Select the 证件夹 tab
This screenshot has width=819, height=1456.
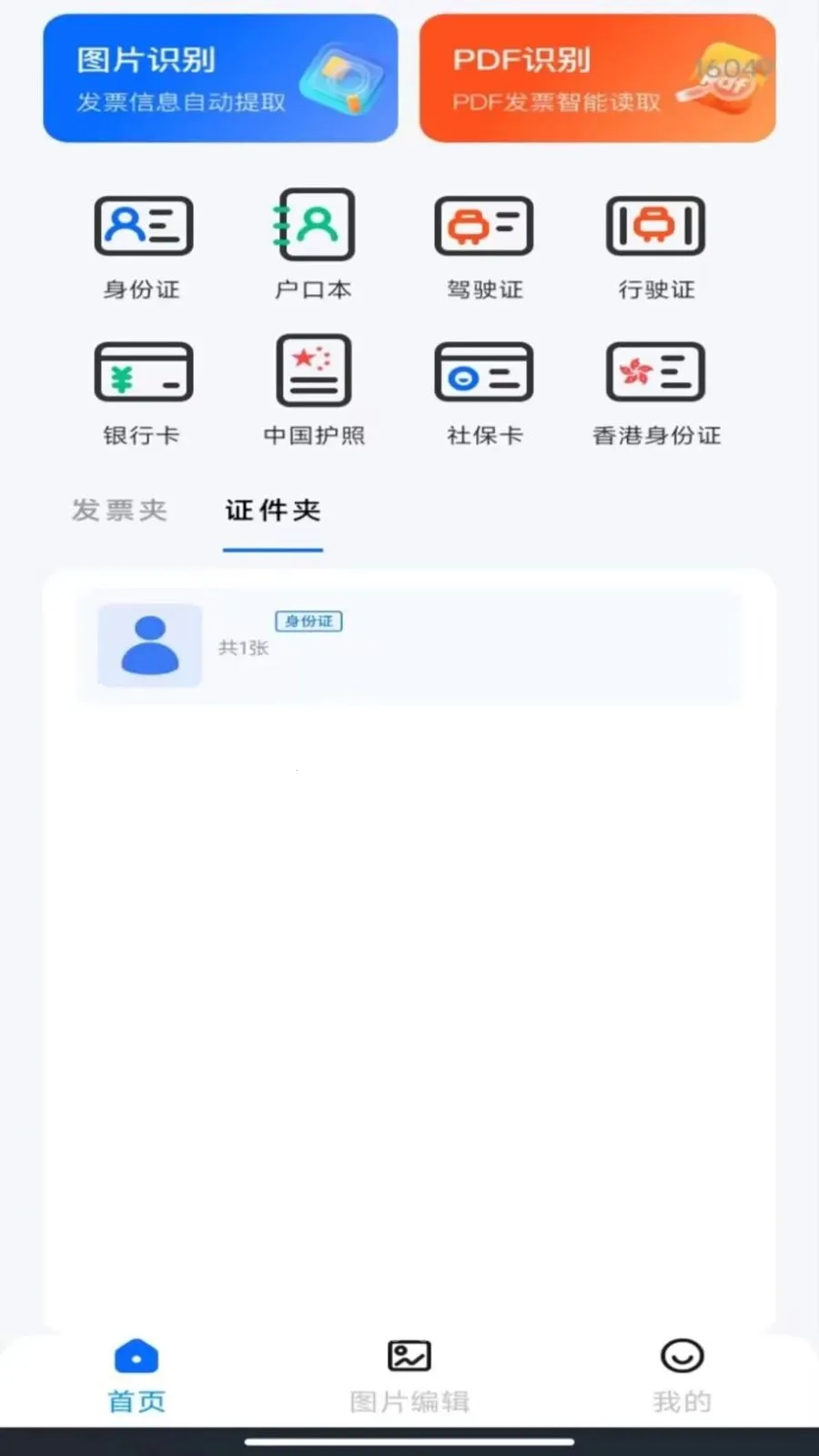click(x=273, y=511)
